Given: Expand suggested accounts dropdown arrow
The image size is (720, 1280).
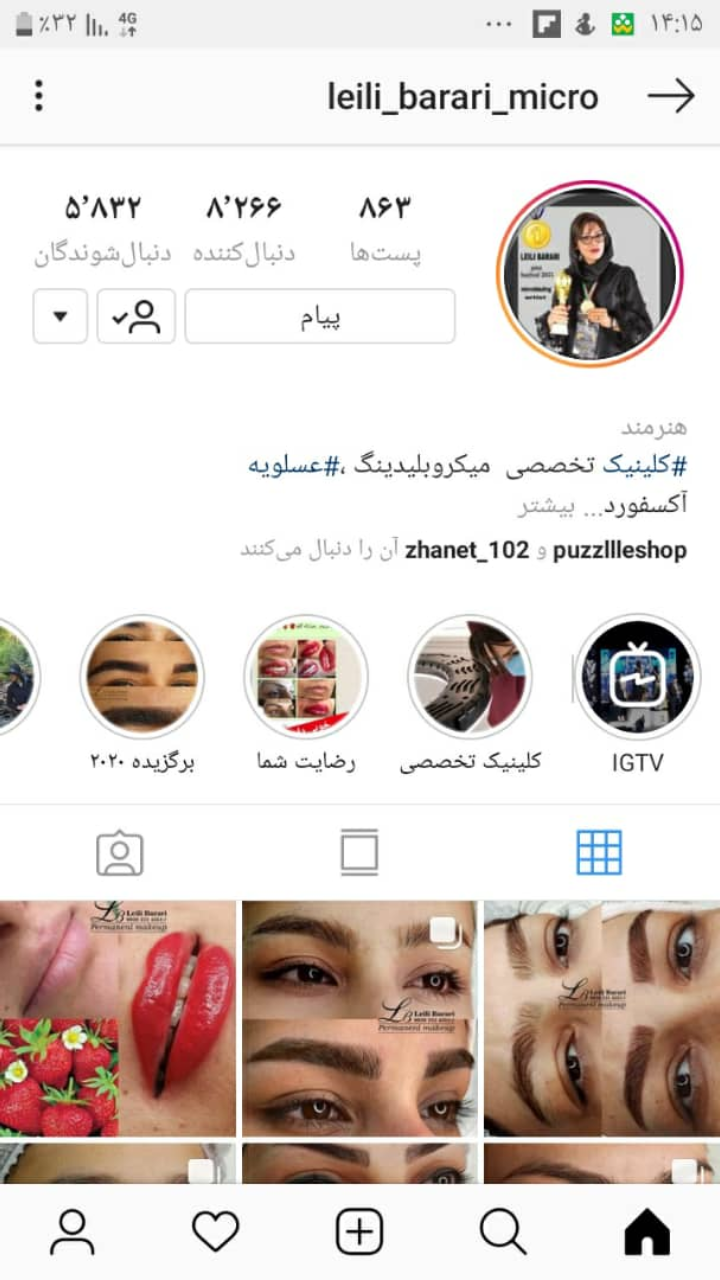Looking at the screenshot, I should (x=60, y=316).
